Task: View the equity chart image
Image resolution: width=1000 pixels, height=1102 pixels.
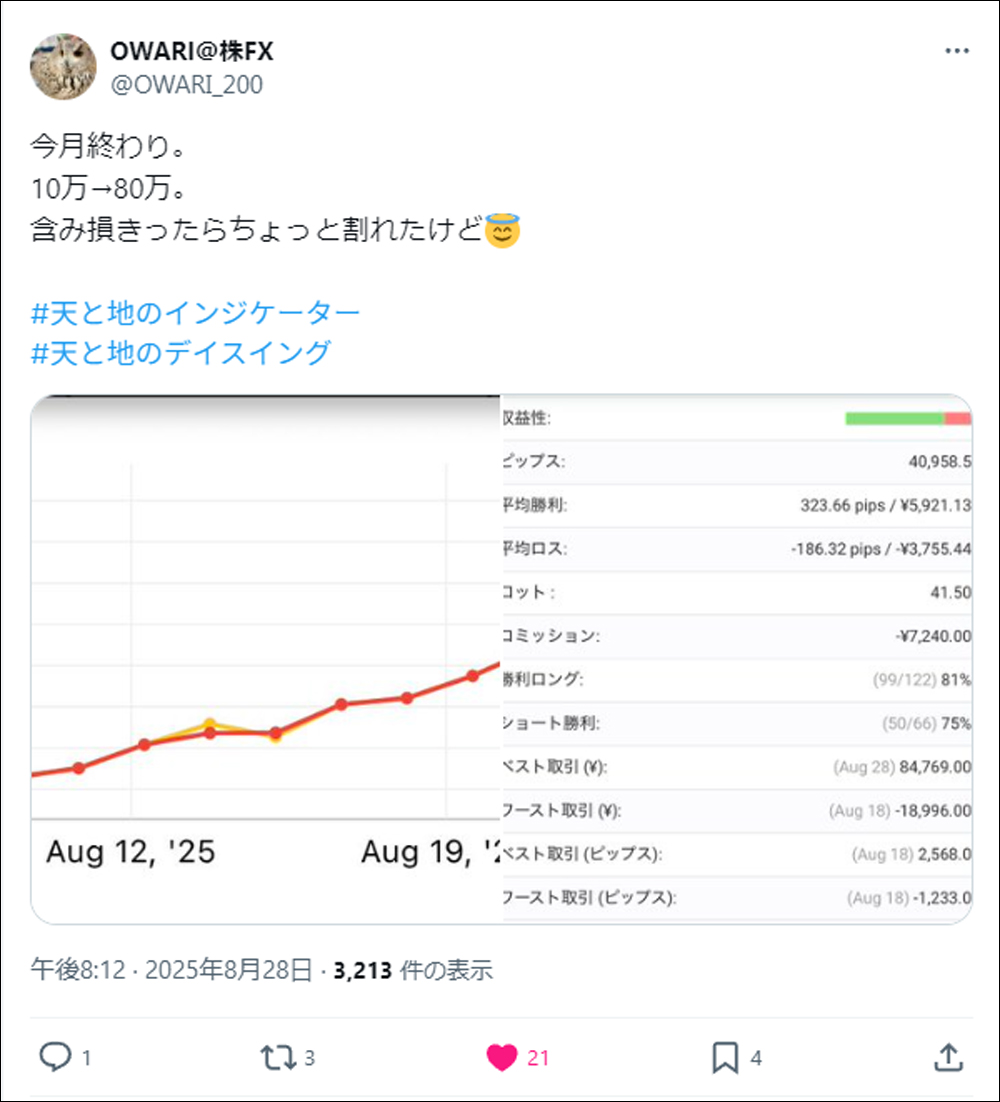Action: point(266,658)
